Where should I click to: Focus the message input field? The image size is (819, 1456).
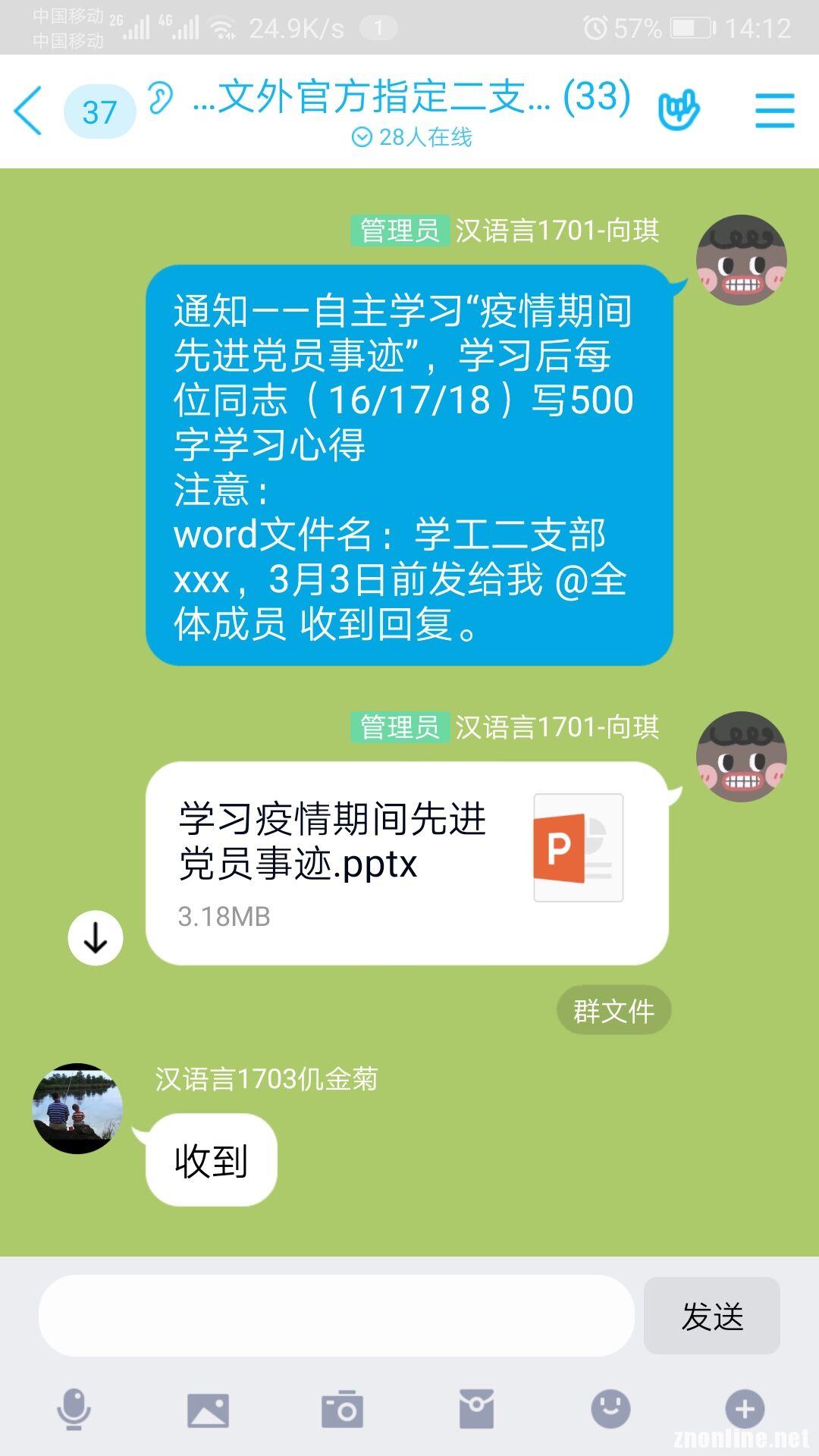tap(337, 1316)
